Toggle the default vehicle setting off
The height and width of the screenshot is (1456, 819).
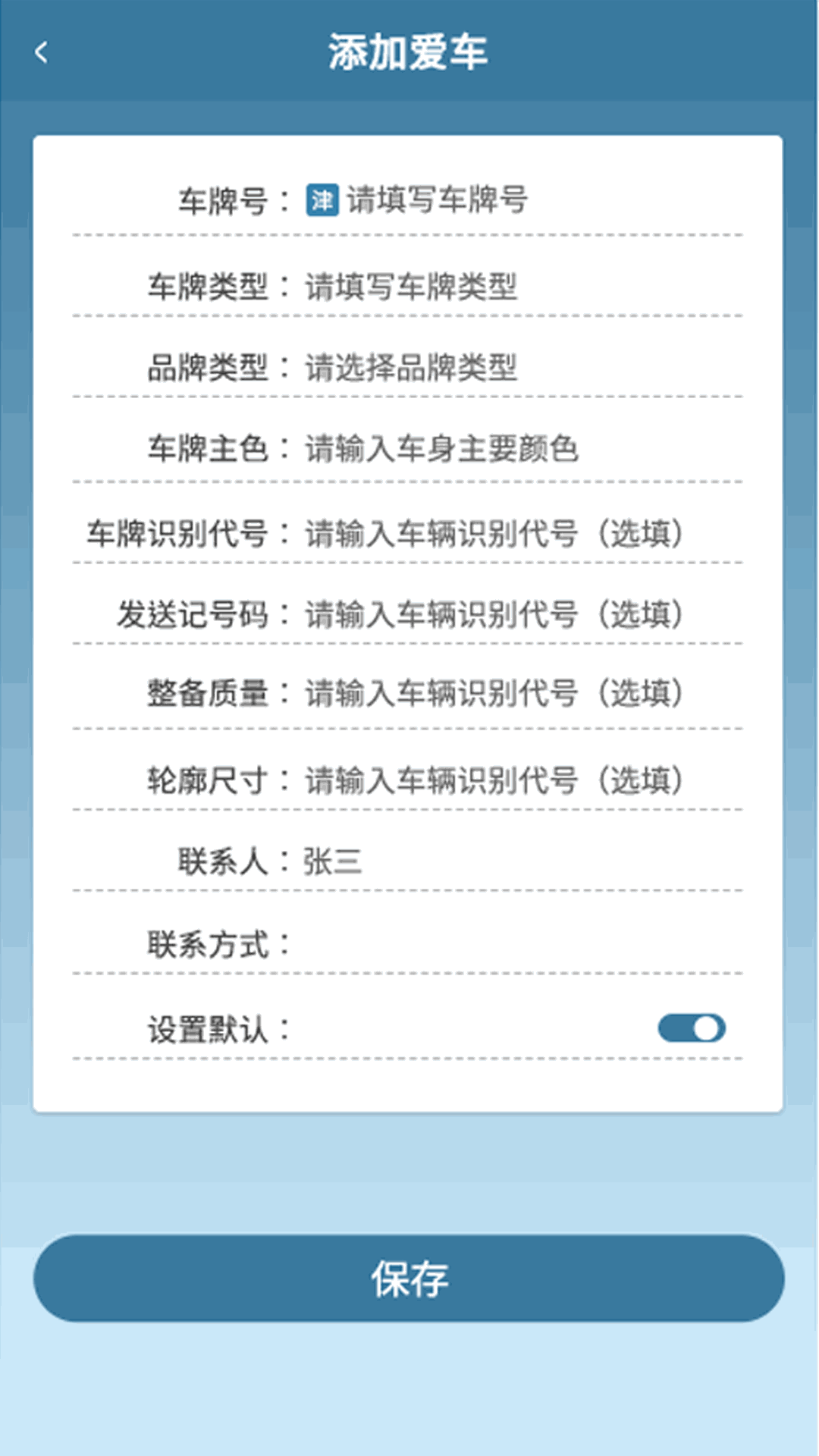point(692,1028)
